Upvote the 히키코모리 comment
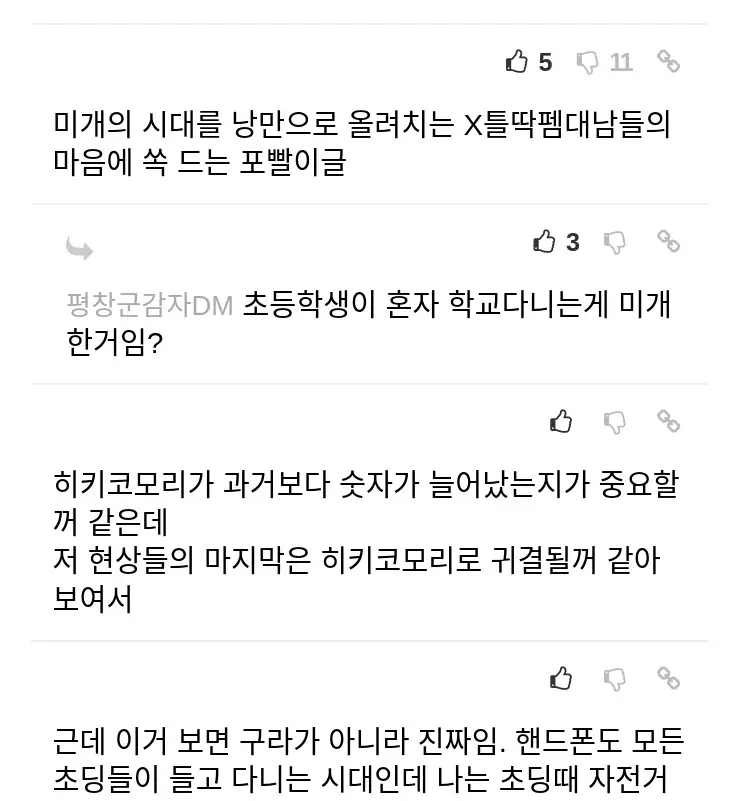 pyautogui.click(x=562, y=421)
